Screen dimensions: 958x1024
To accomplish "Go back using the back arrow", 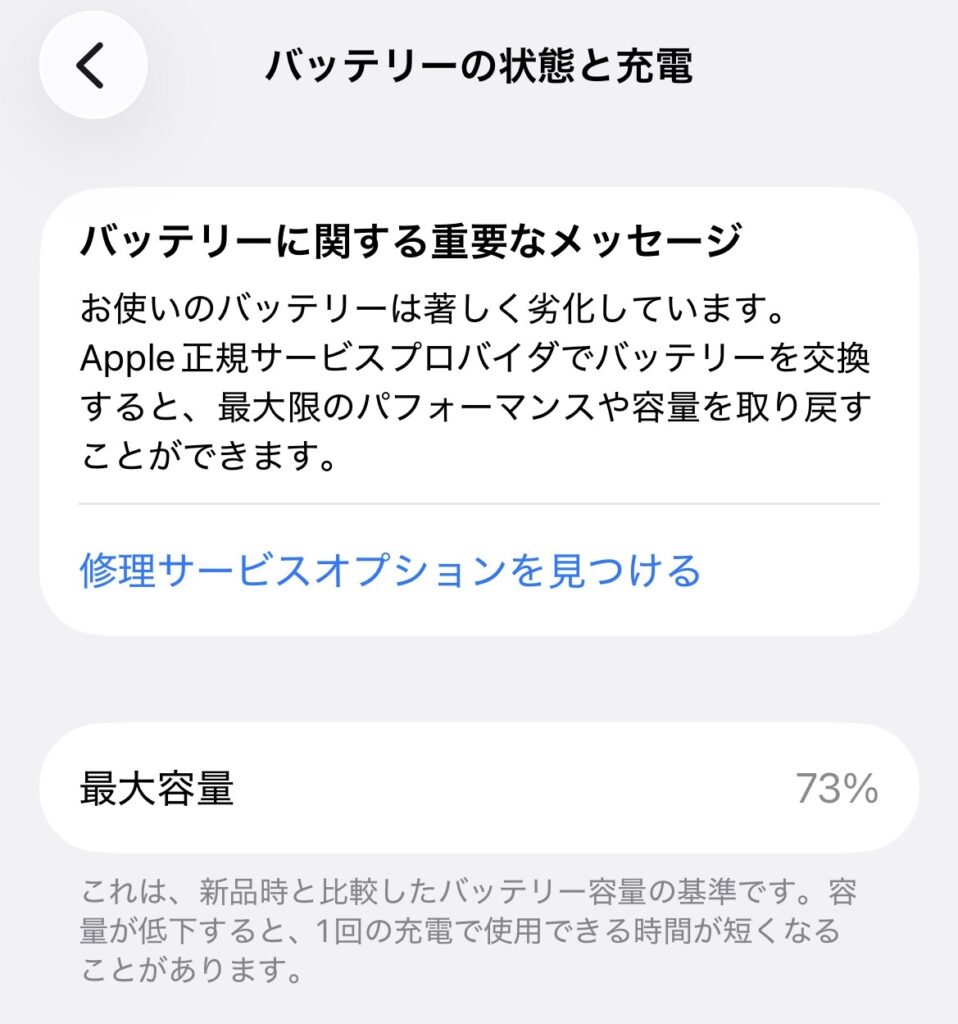I will coord(92,66).
